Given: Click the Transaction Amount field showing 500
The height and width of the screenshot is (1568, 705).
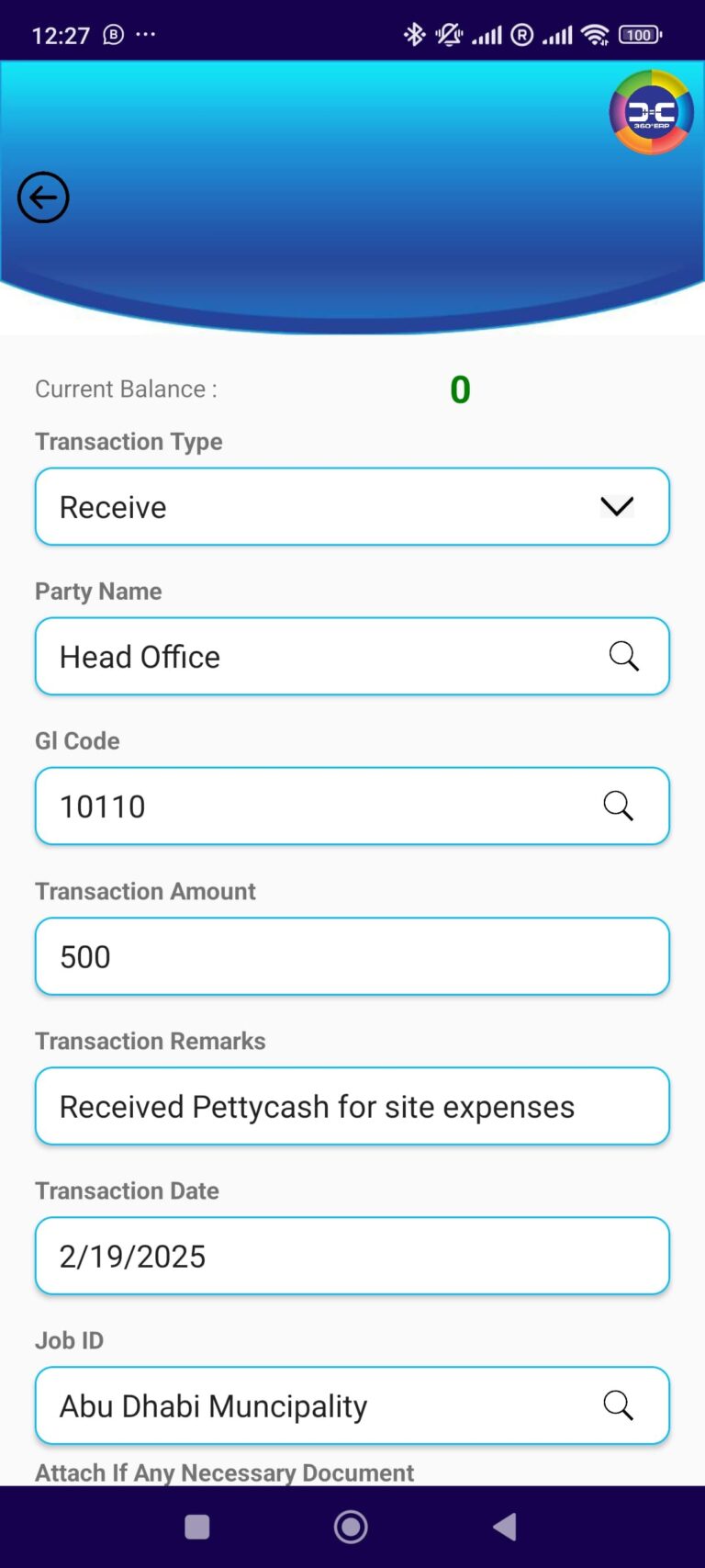Looking at the screenshot, I should tap(352, 956).
